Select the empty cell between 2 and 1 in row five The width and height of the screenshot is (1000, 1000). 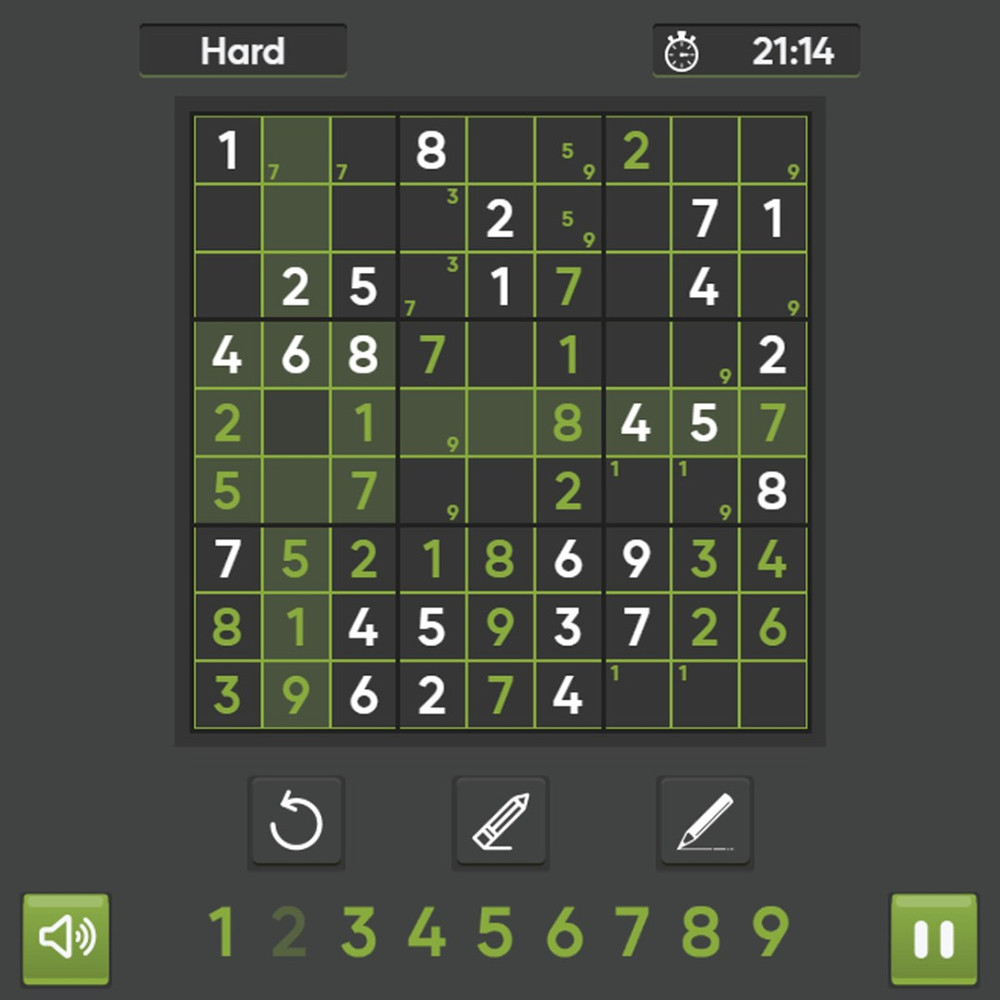click(x=296, y=423)
